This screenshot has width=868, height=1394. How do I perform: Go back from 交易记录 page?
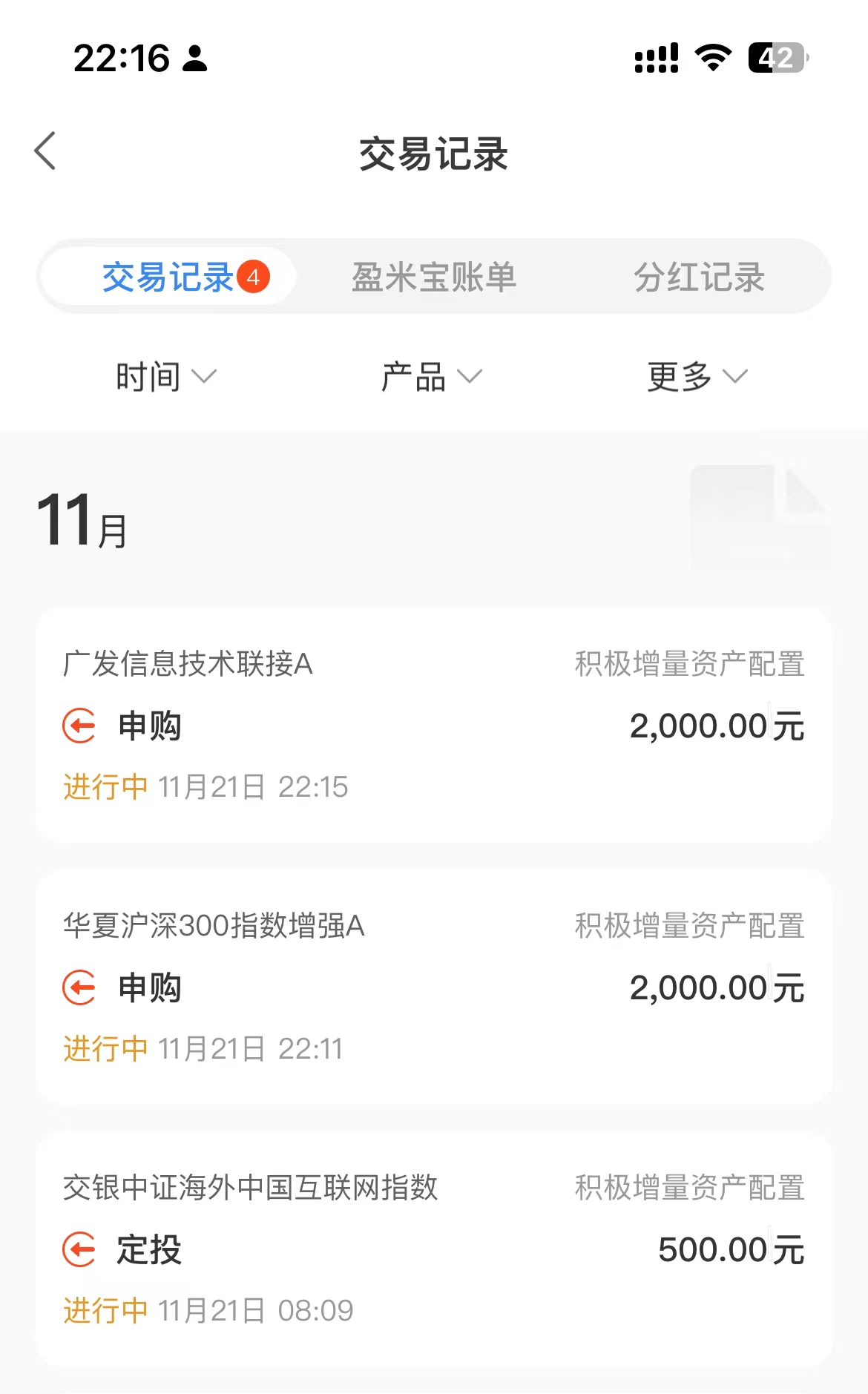(x=46, y=151)
